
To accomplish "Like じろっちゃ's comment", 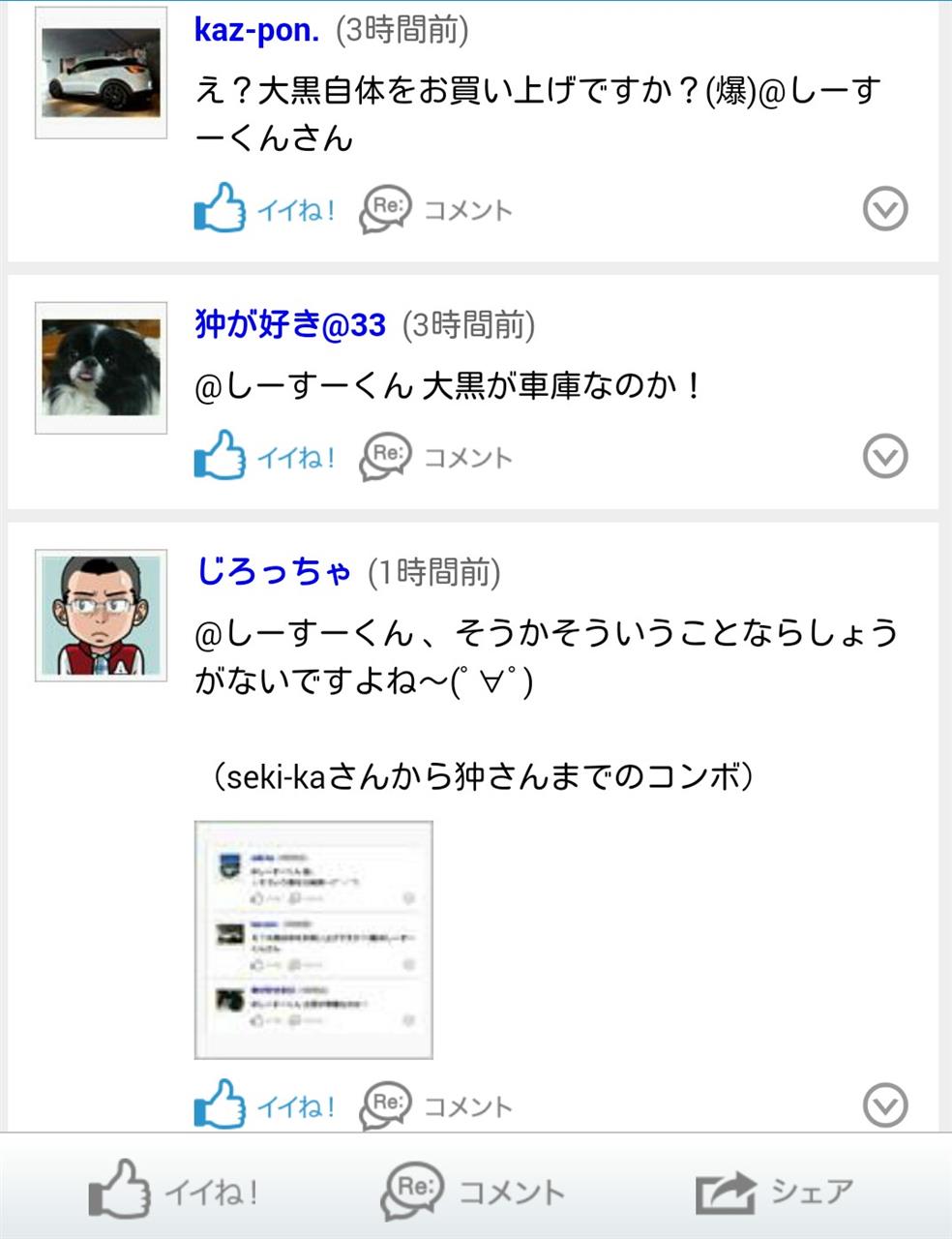I will pos(264,1104).
